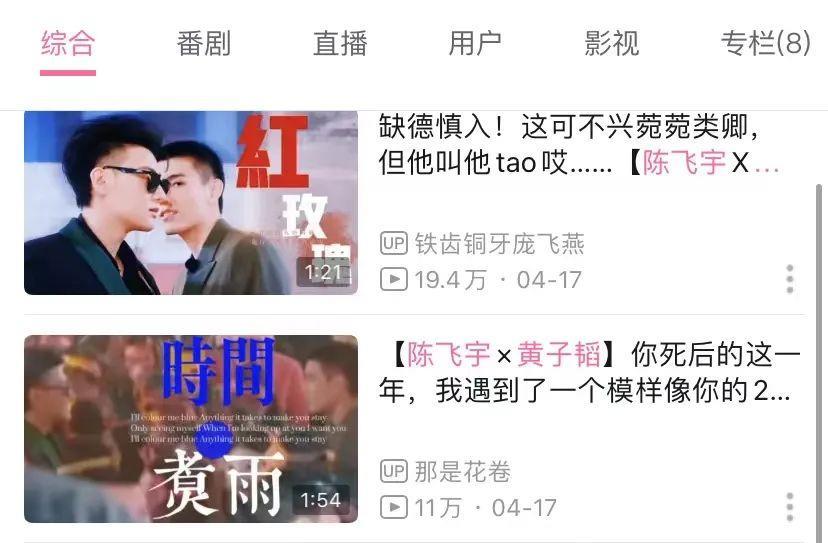Open the 直播 tab
Viewport: 828px width, 543px height.
pos(340,44)
